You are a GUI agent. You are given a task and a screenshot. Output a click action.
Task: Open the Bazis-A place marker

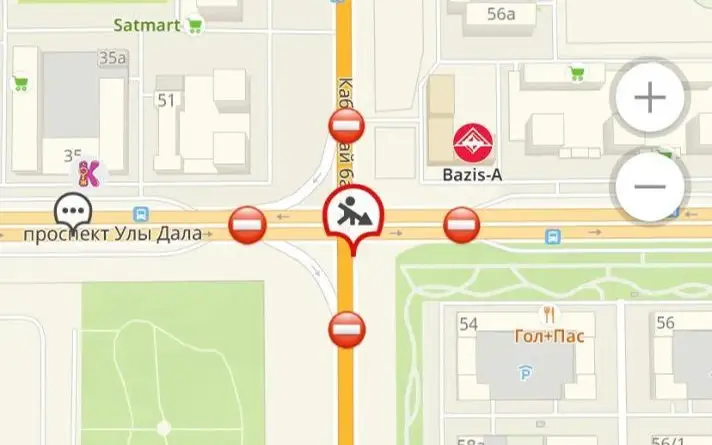(x=472, y=145)
